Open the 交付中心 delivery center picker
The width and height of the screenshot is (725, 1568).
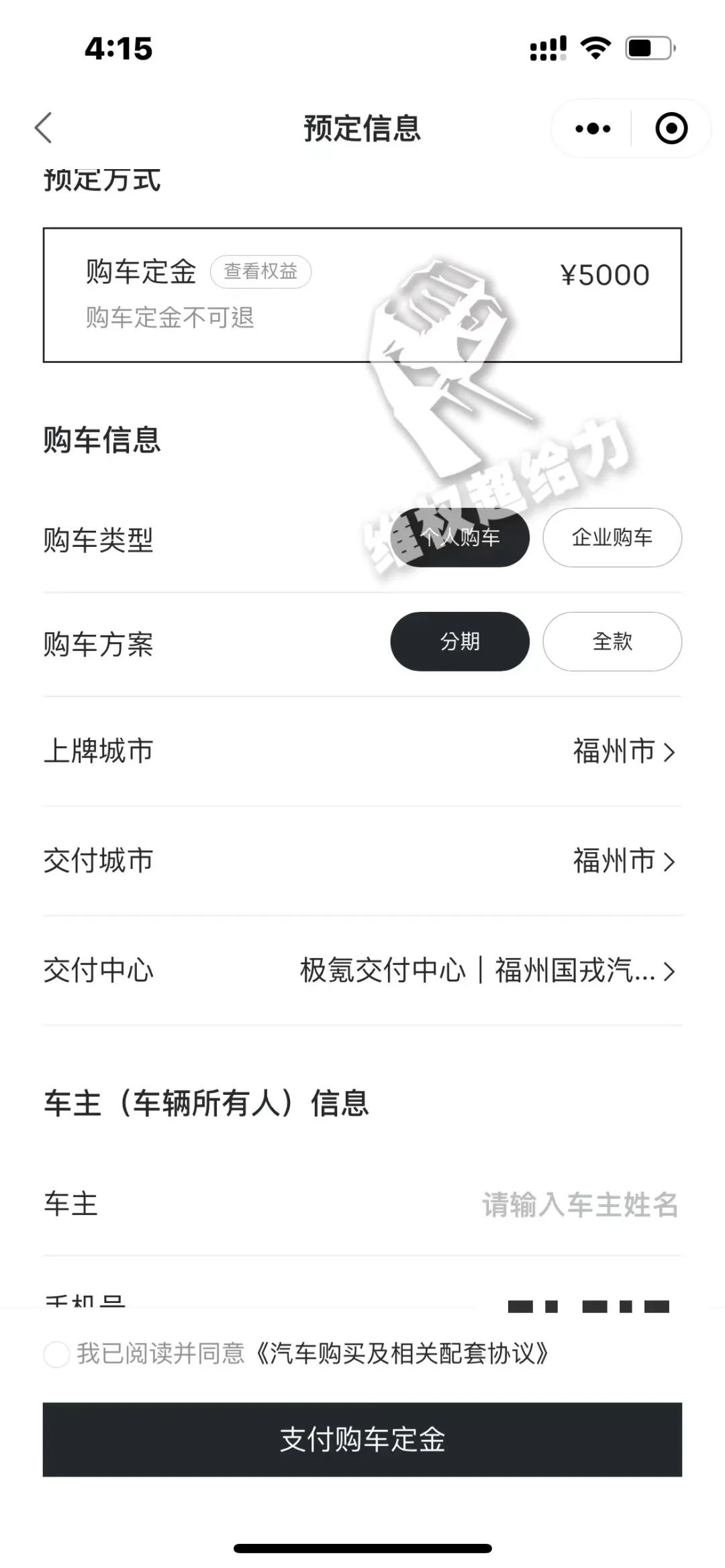coord(487,971)
